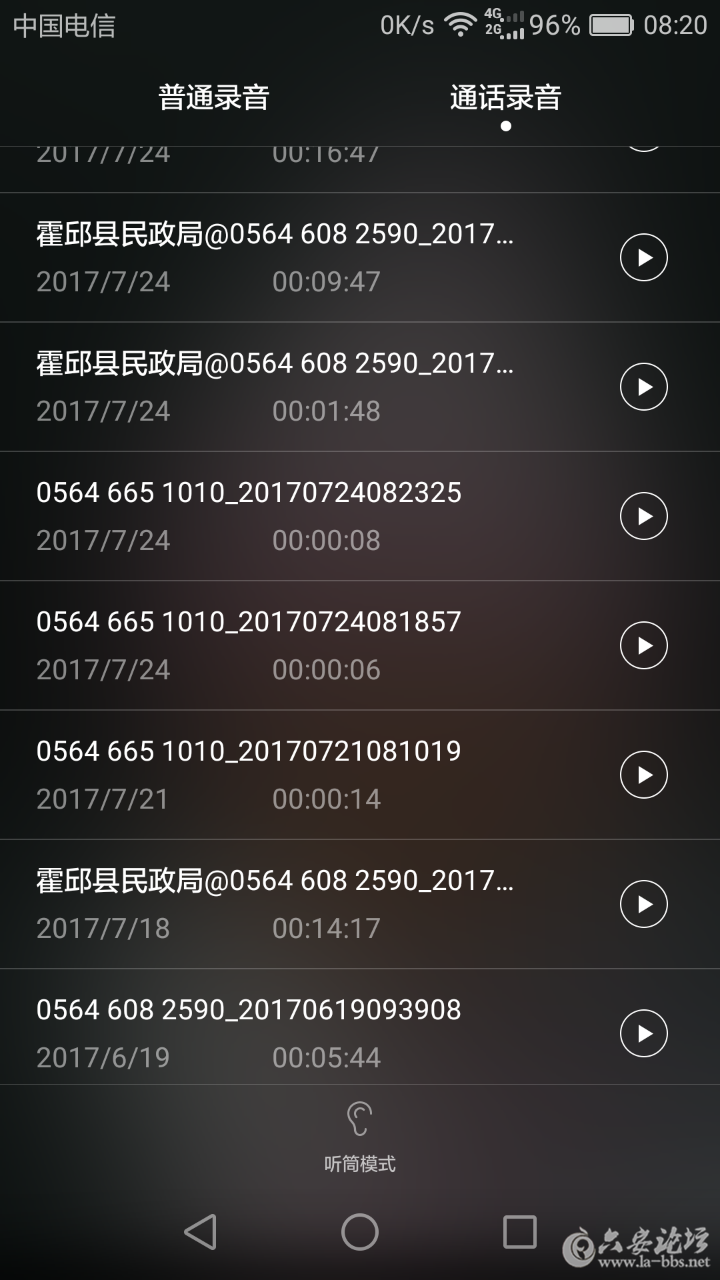
Task: Select the 通话录音 tab
Action: point(505,98)
